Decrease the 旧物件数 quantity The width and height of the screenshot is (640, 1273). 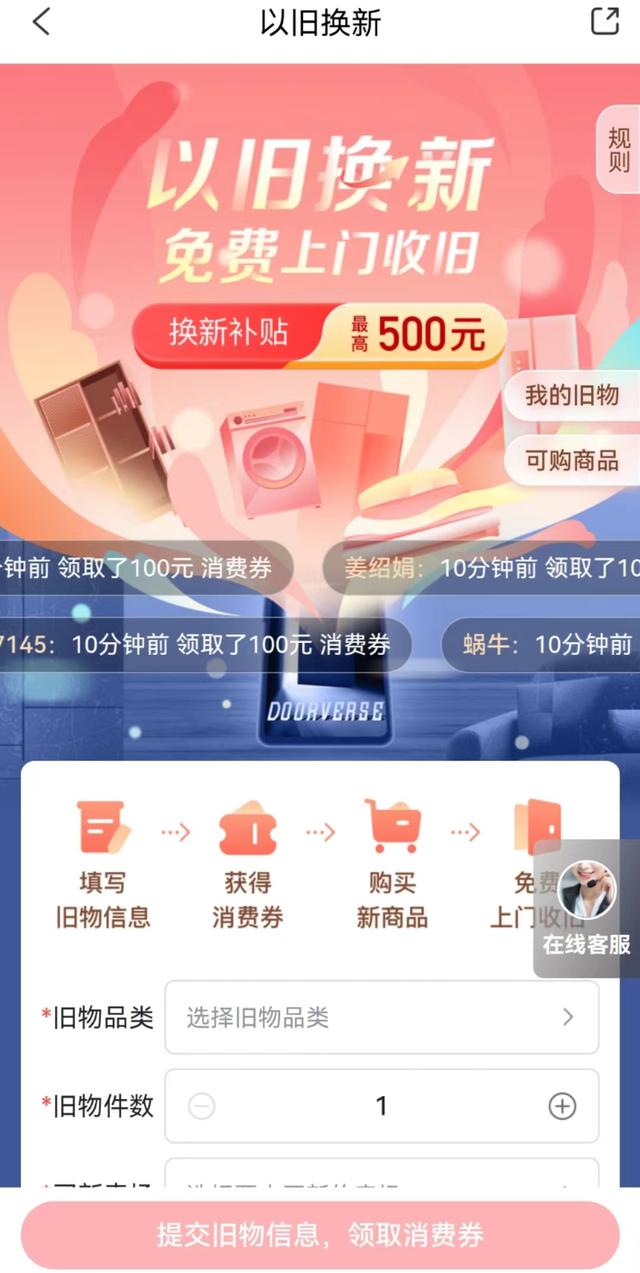(202, 1106)
